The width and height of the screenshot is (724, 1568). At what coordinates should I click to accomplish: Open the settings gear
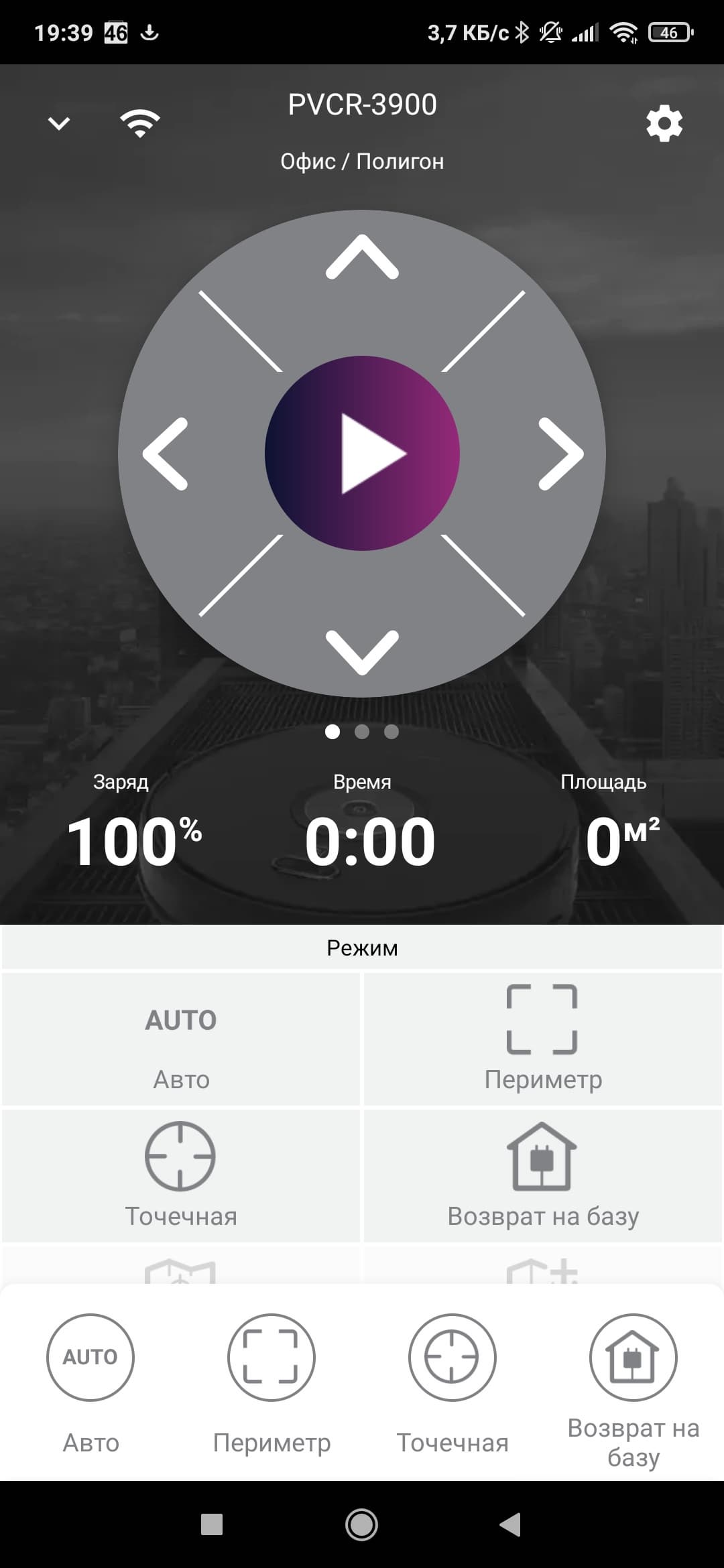click(x=664, y=123)
